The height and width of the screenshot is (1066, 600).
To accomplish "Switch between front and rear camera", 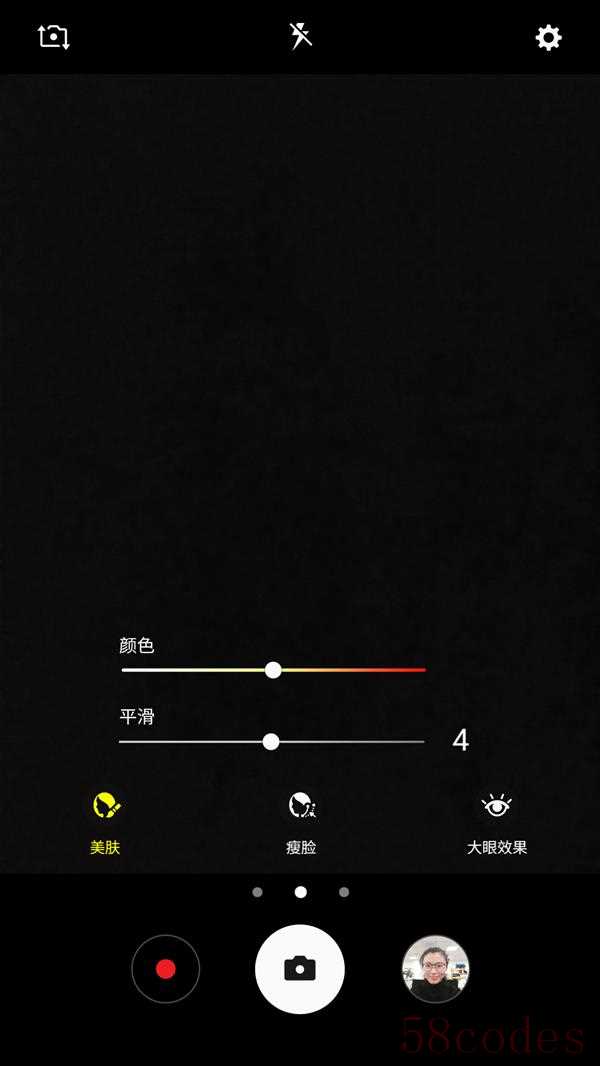I will pos(53,37).
